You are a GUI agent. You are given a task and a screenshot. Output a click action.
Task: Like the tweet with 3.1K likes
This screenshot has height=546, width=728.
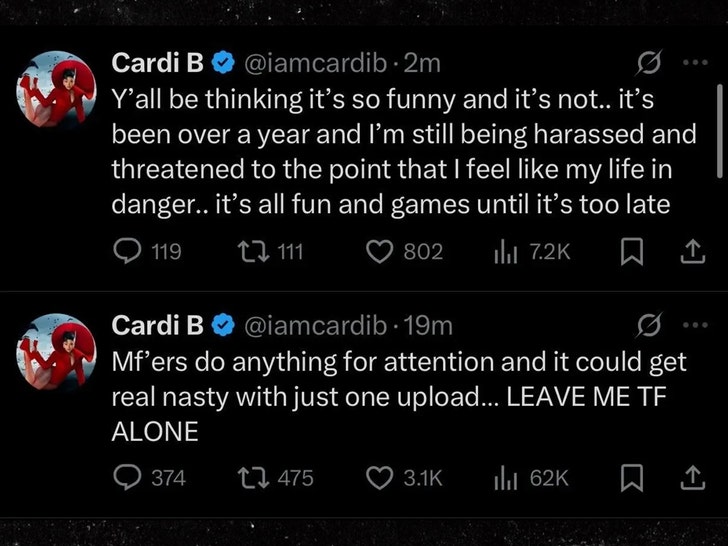(380, 478)
